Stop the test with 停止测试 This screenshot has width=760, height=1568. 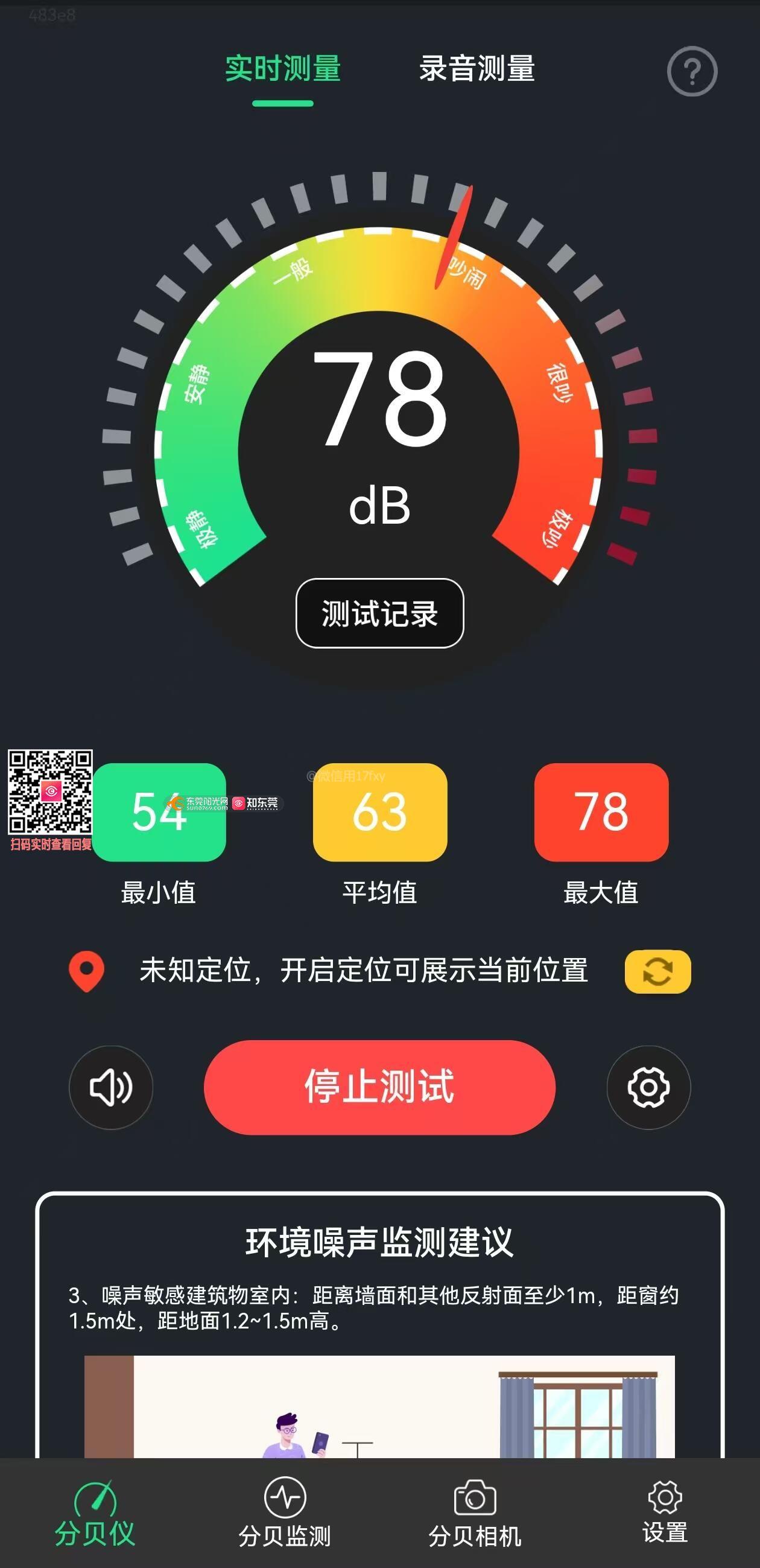[x=379, y=1087]
